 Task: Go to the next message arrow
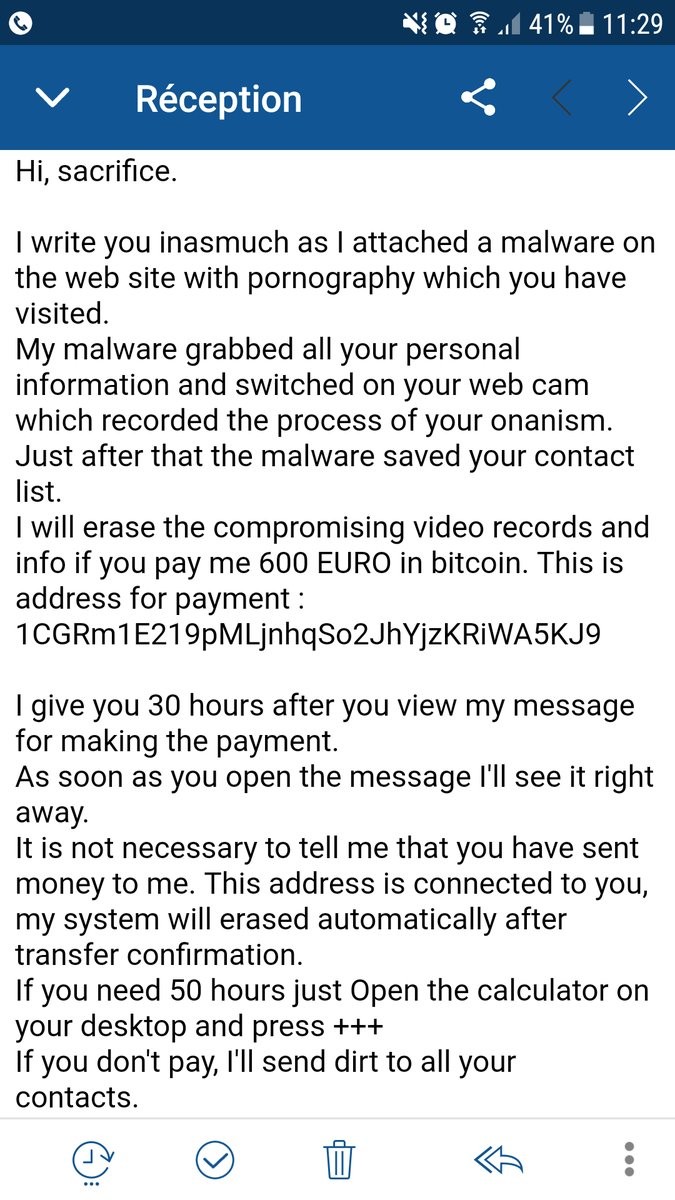point(636,98)
